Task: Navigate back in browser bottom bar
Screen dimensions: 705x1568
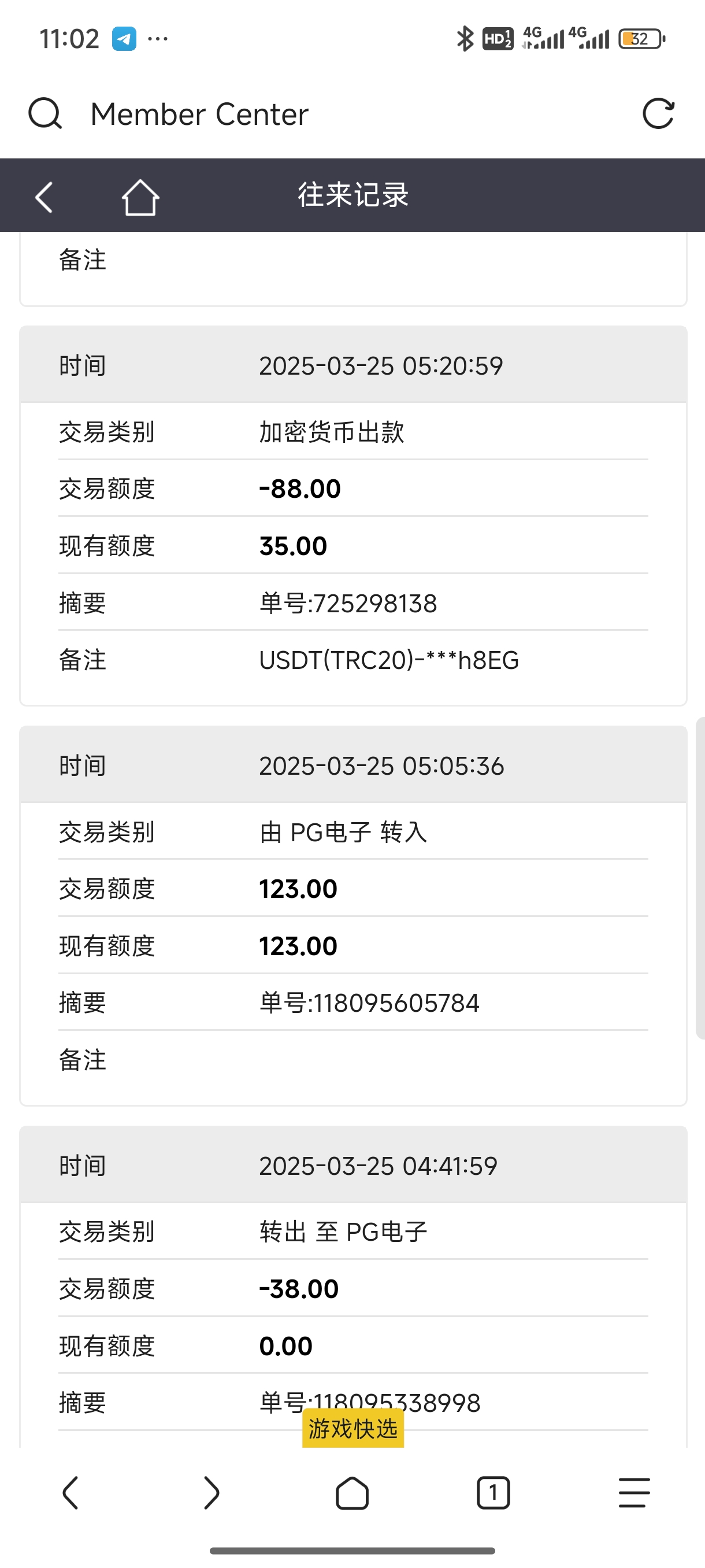Action: click(70, 1492)
